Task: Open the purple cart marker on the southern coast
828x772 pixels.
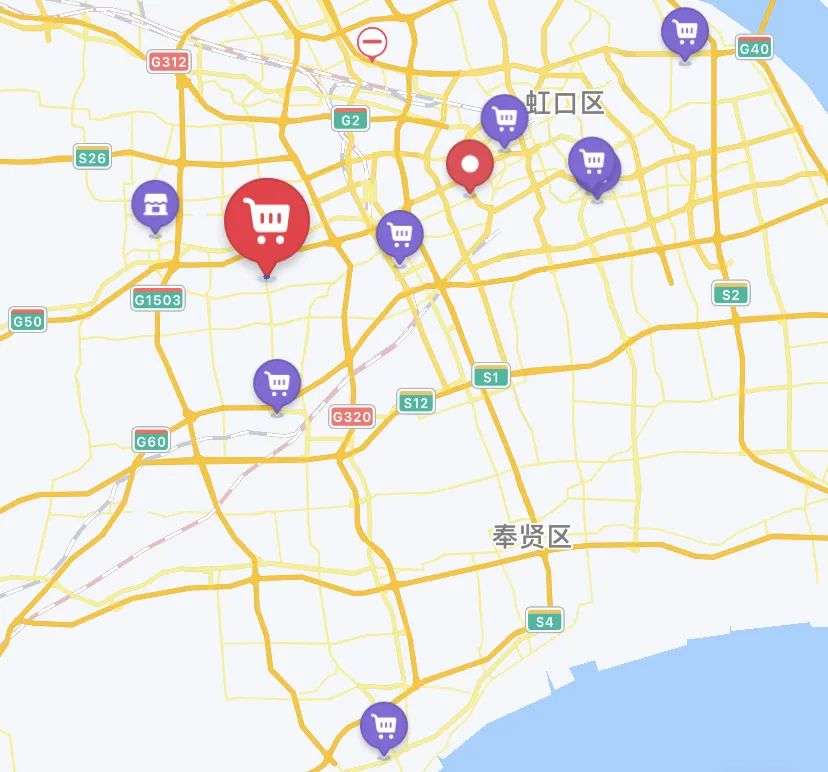Action: [x=383, y=725]
